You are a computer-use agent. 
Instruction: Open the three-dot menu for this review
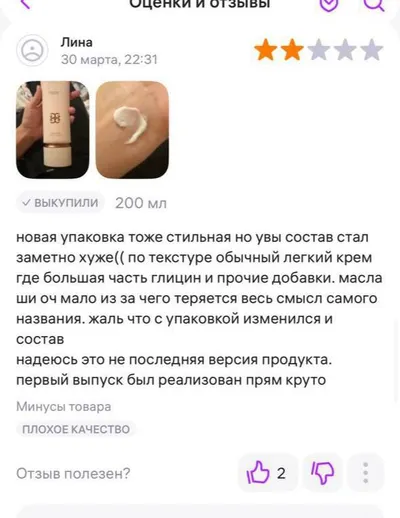pos(366,473)
